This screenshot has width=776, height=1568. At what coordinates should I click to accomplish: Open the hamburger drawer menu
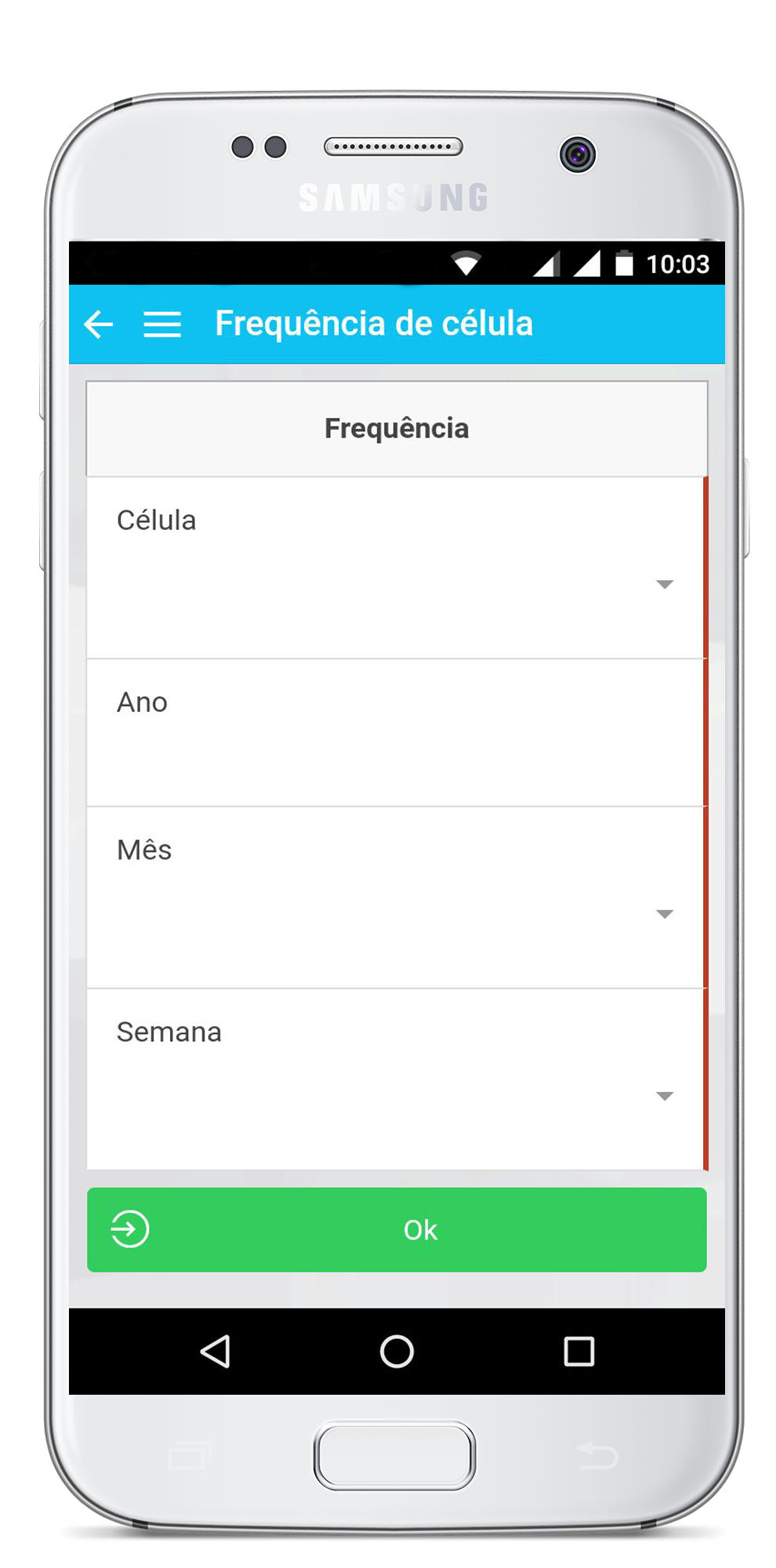click(162, 324)
